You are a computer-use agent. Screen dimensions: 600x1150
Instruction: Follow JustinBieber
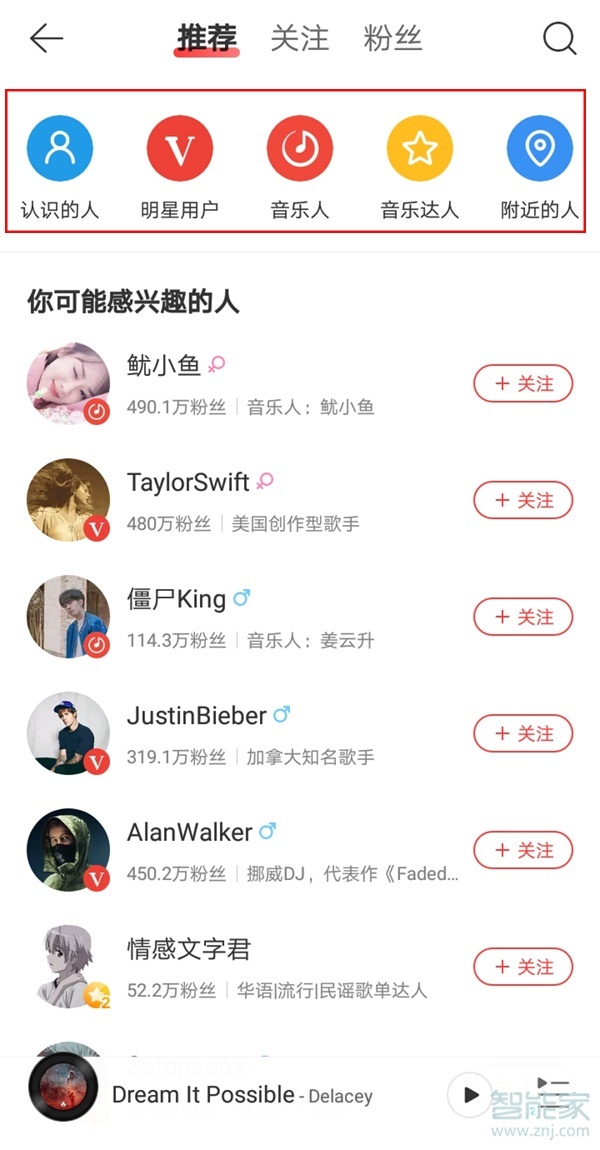tap(523, 734)
